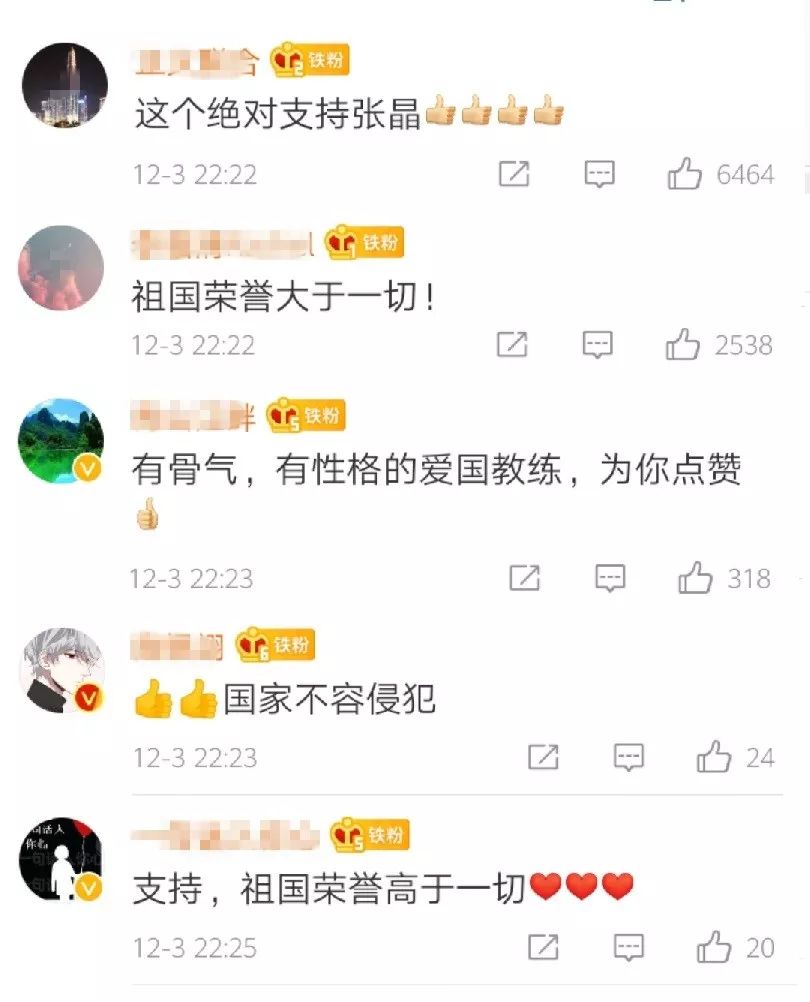Open avatar next to "祖国荣誉高于一切" comment
Screen dimensions: 810x1002
coord(62,857)
